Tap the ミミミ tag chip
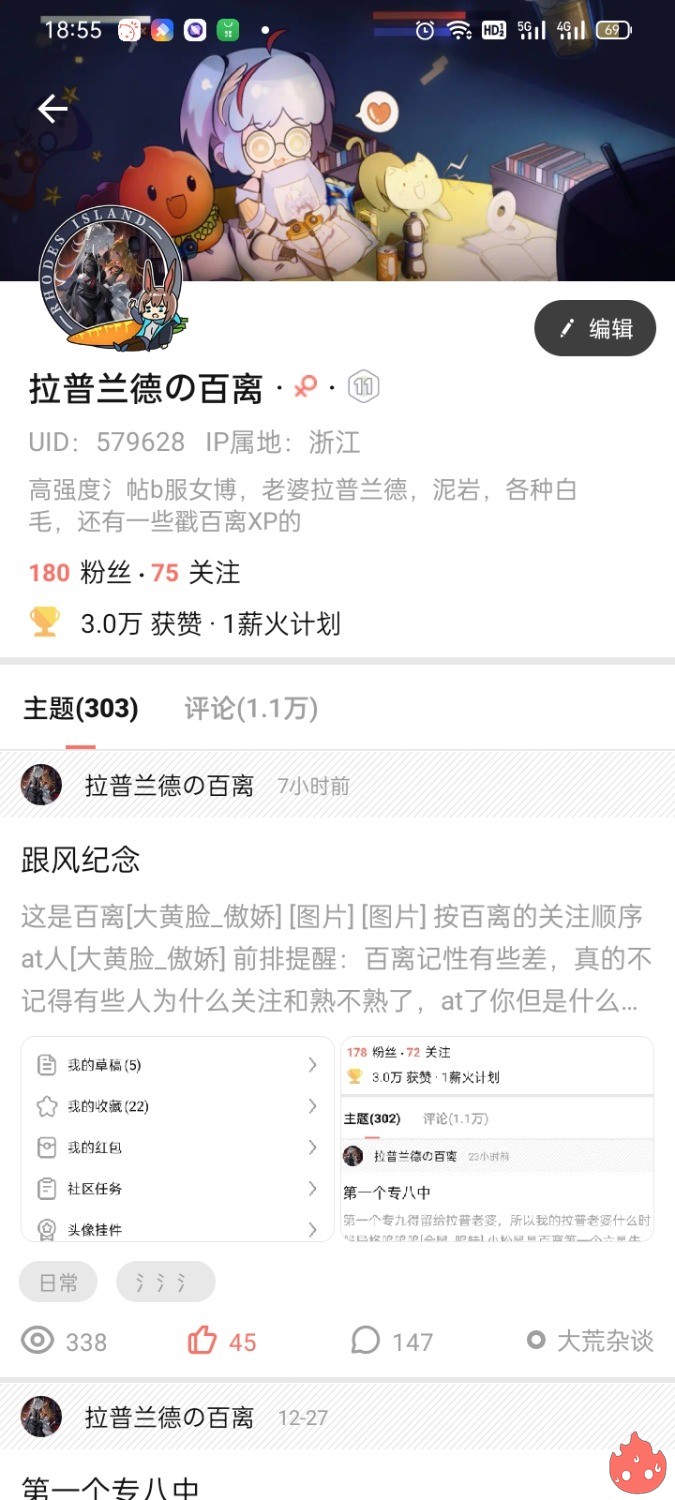The image size is (675, 1500). click(165, 1282)
